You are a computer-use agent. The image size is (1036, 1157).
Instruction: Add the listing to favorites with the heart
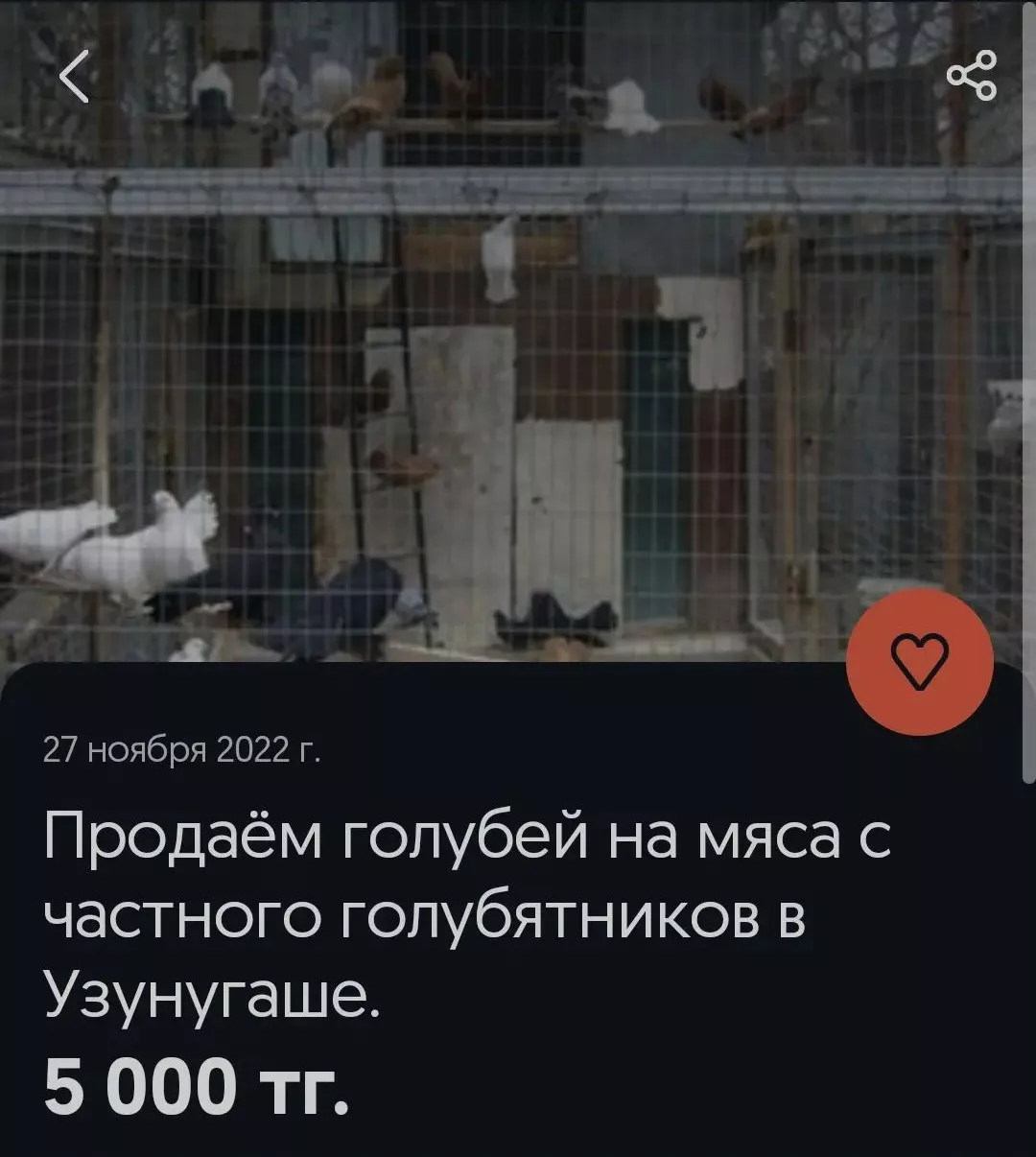[920, 662]
